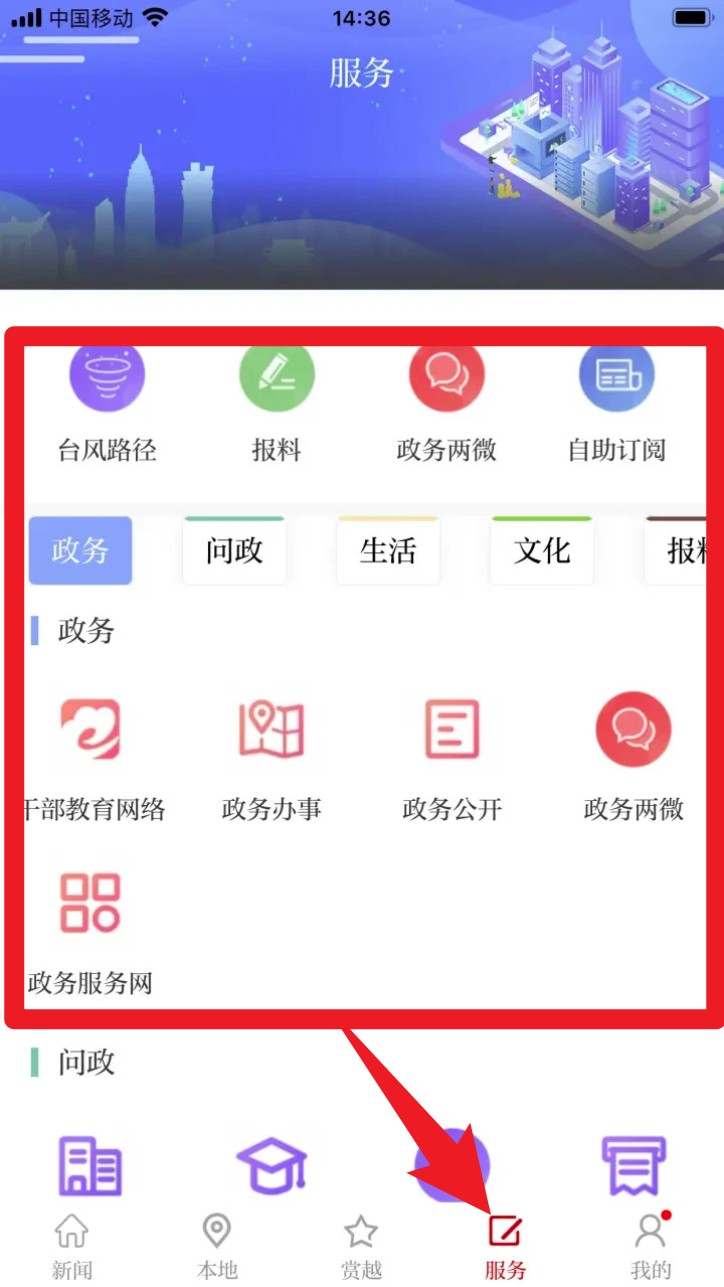Tap the graduation cap icon above 本地

[271, 1167]
